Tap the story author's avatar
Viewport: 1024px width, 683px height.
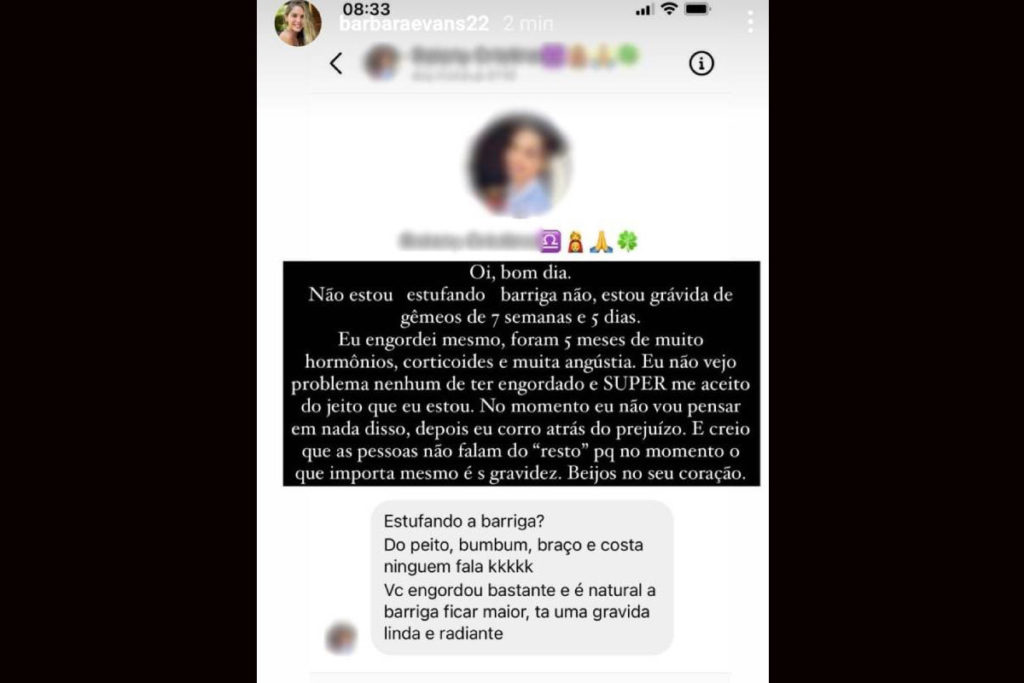(298, 23)
